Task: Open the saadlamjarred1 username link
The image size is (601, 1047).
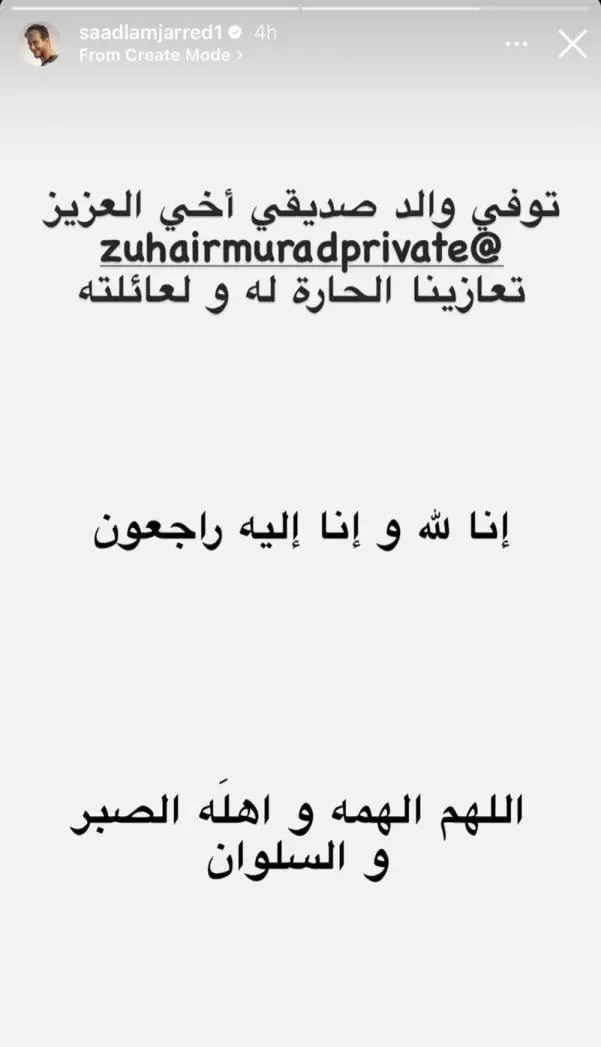Action: coord(150,32)
